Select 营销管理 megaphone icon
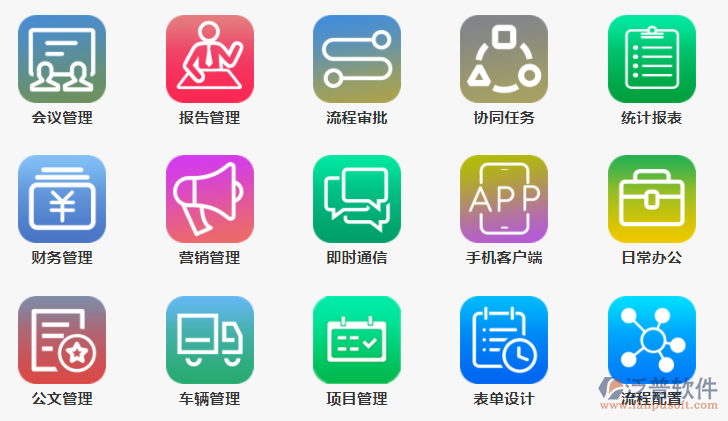The height and width of the screenshot is (421, 728). 209,199
